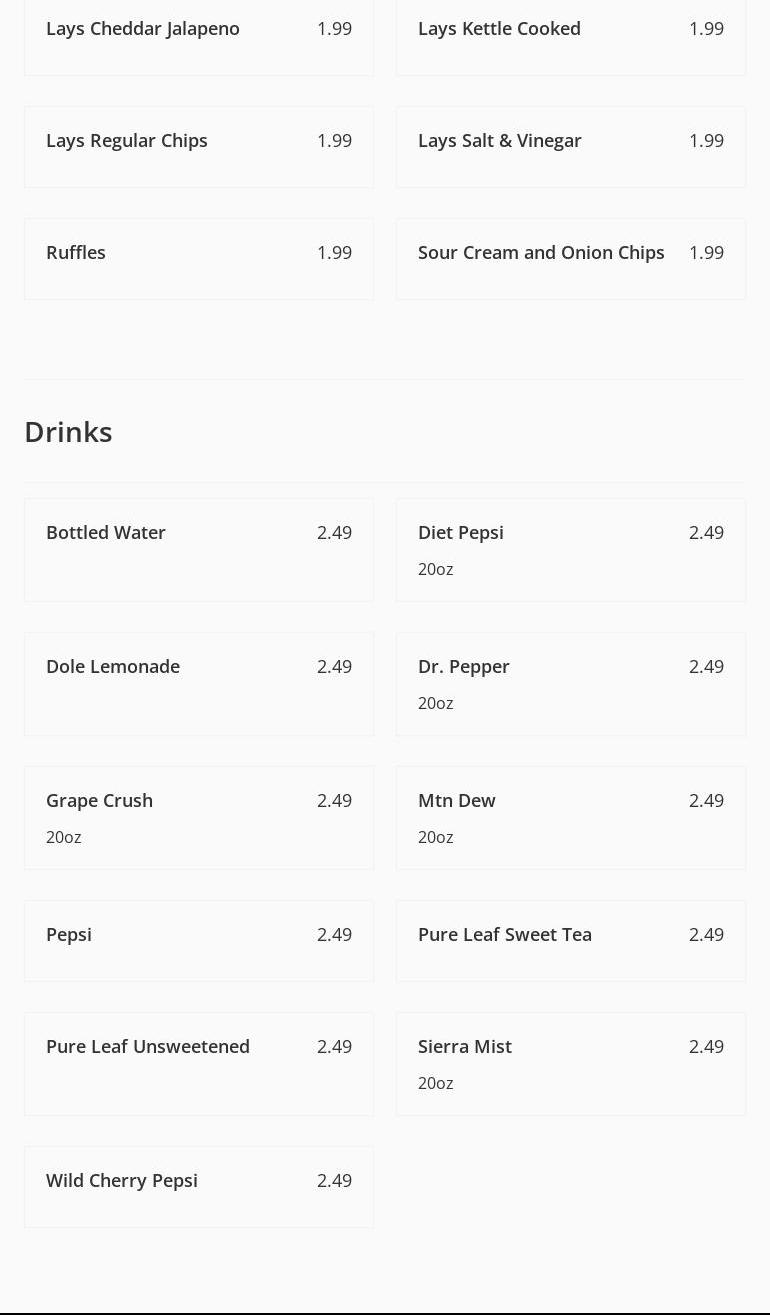Open the Mtn Dew drink card
This screenshot has height=1315, width=770.
coord(570,817)
